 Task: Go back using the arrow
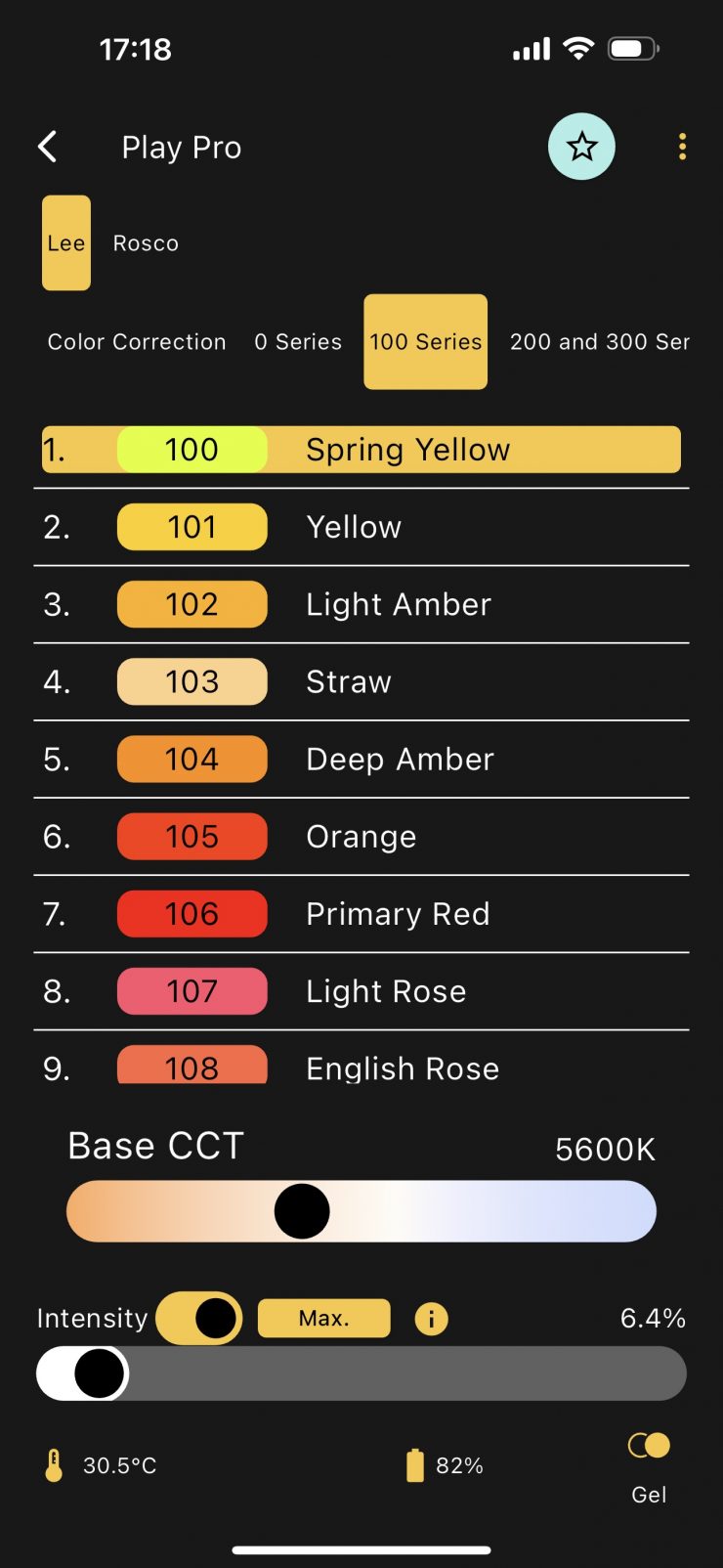[x=48, y=147]
